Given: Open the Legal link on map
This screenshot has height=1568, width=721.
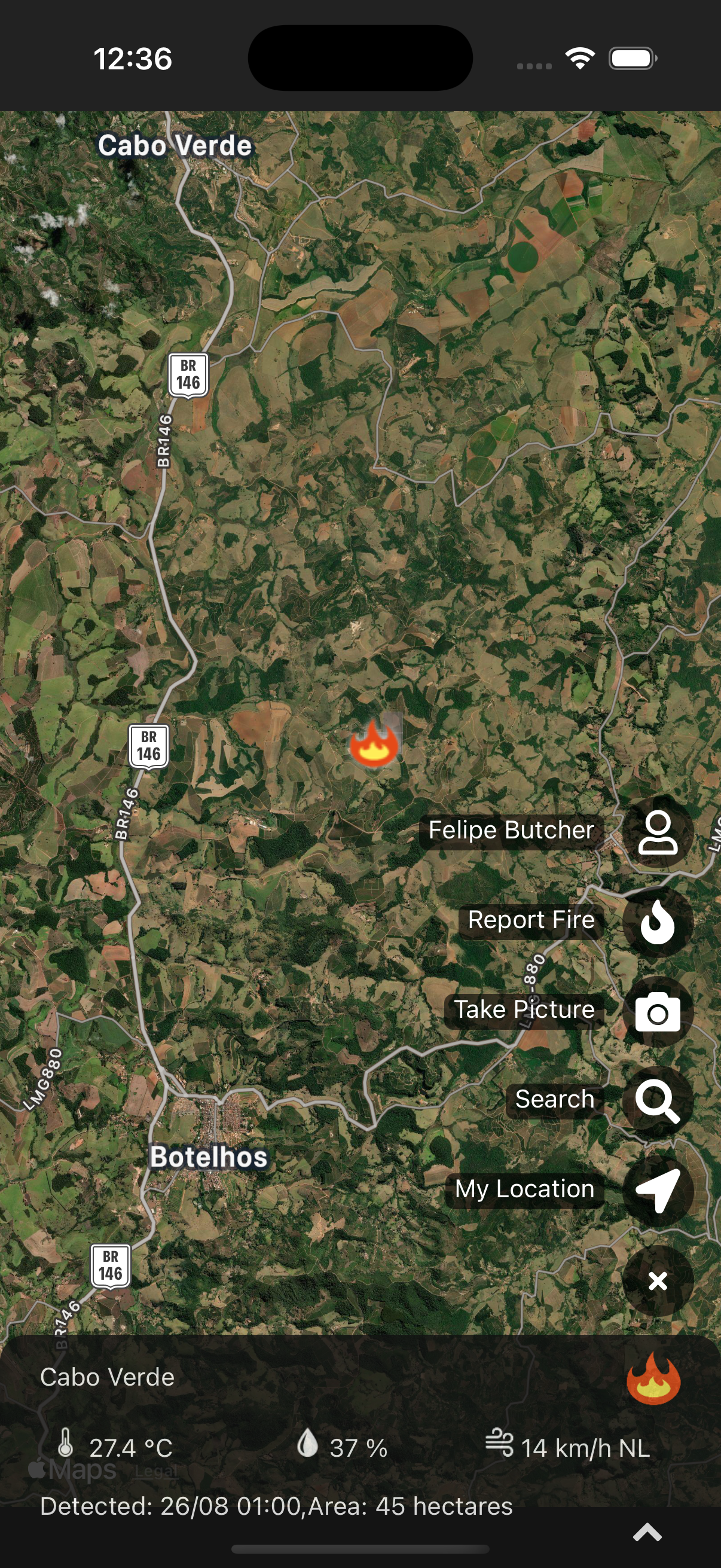Looking at the screenshot, I should (156, 1471).
